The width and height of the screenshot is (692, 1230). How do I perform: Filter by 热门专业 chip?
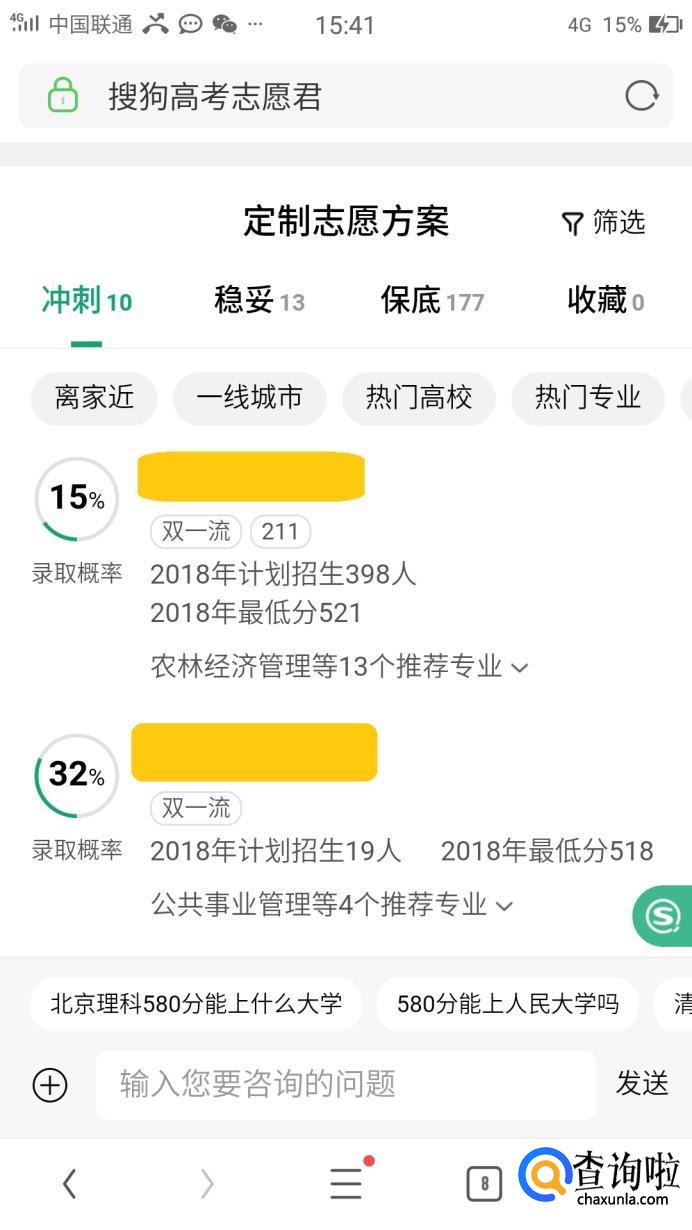tap(587, 398)
